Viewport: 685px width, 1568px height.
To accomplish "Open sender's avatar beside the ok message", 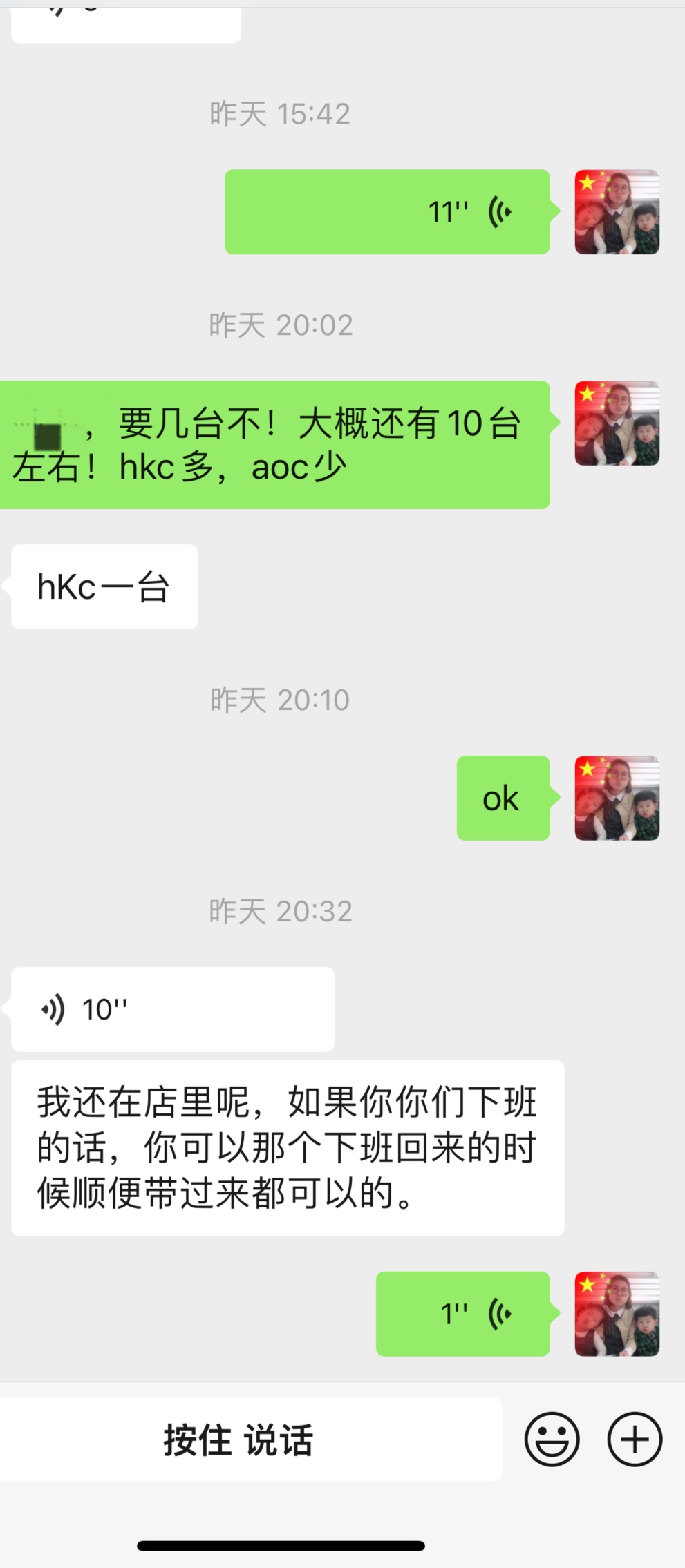I will coord(617,798).
